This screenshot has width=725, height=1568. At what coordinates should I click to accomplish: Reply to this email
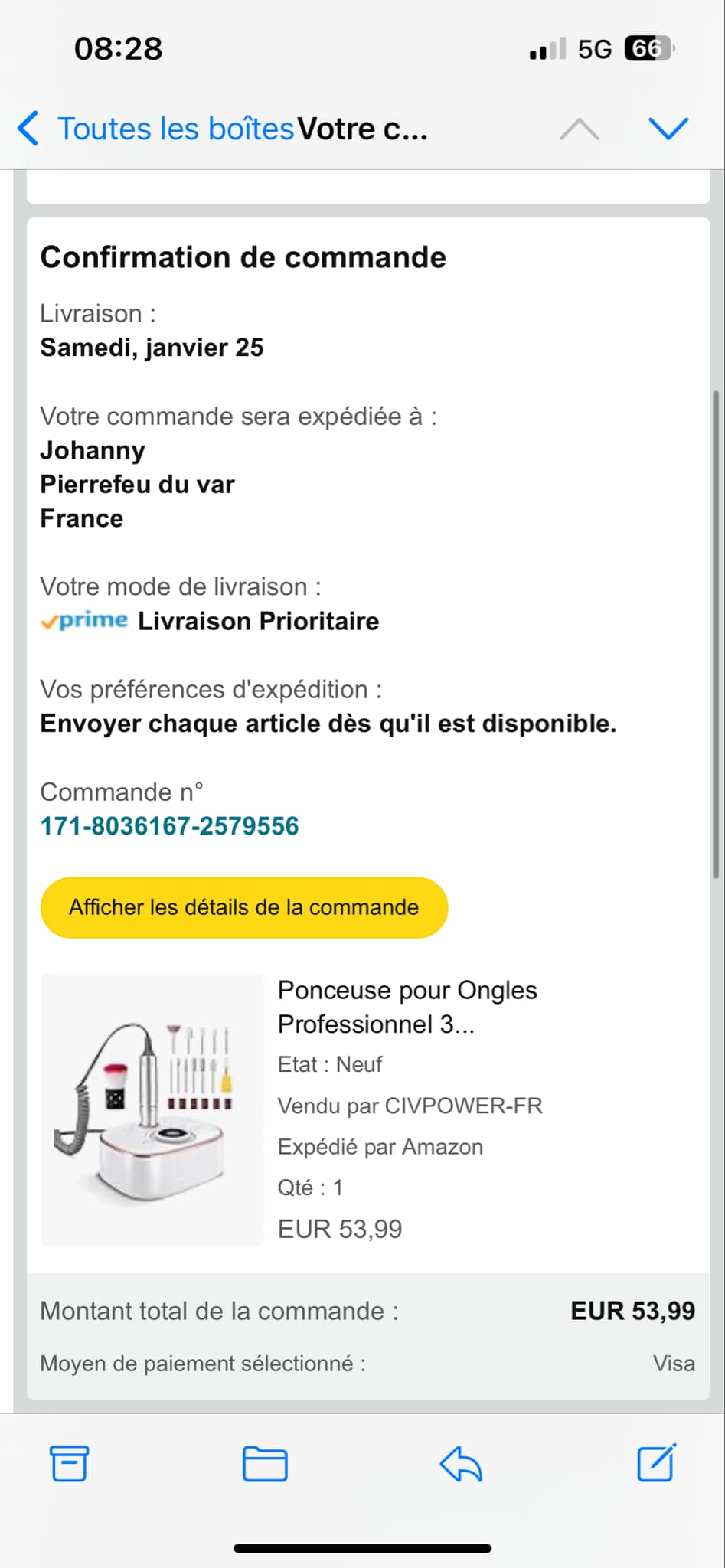pyautogui.click(x=461, y=1464)
